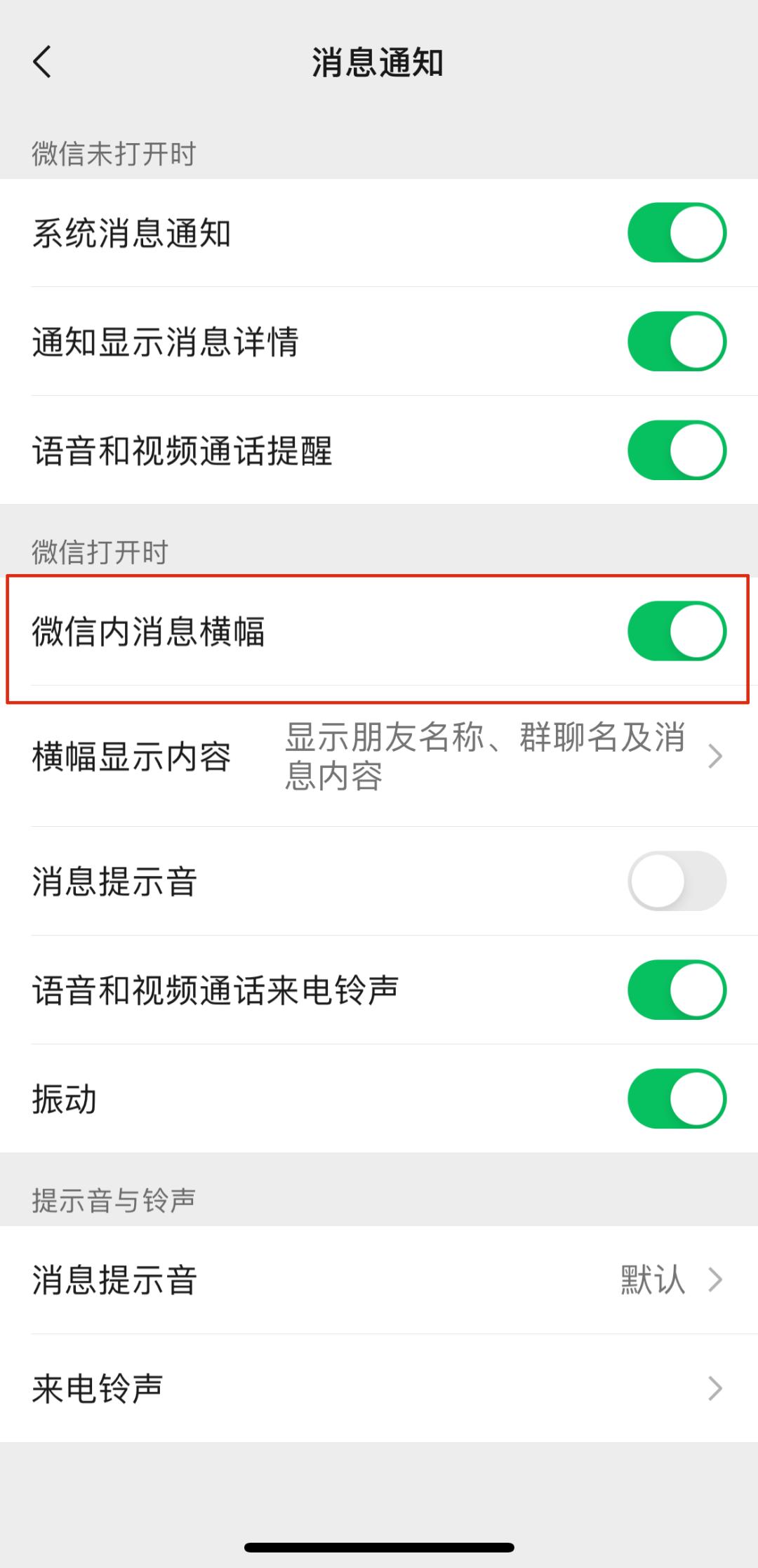Open 消息提示音 row showing 默认
Image resolution: width=758 pixels, height=1568 pixels.
coord(379,1280)
